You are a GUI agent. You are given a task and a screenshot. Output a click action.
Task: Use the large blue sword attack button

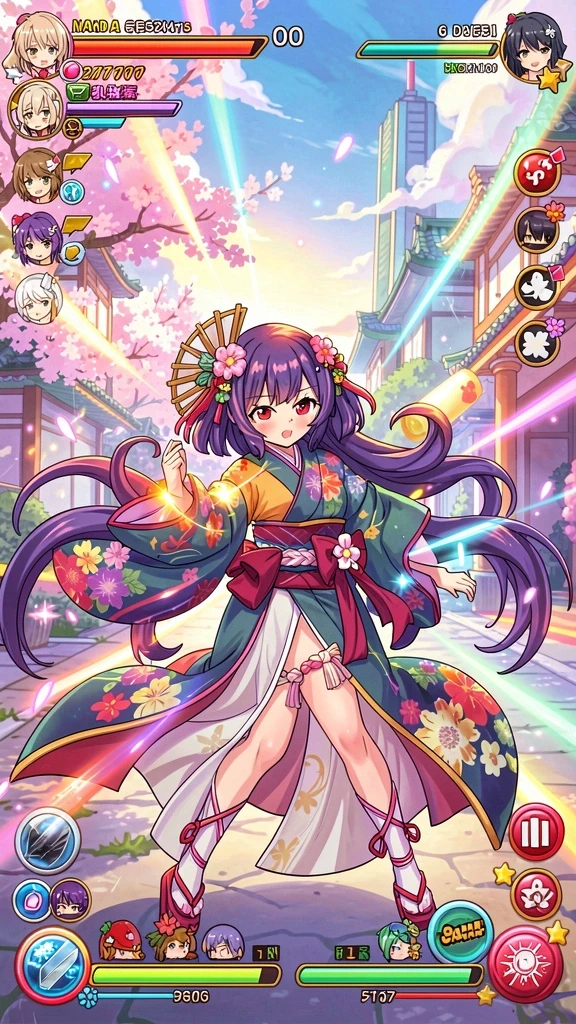pyautogui.click(x=52, y=965)
